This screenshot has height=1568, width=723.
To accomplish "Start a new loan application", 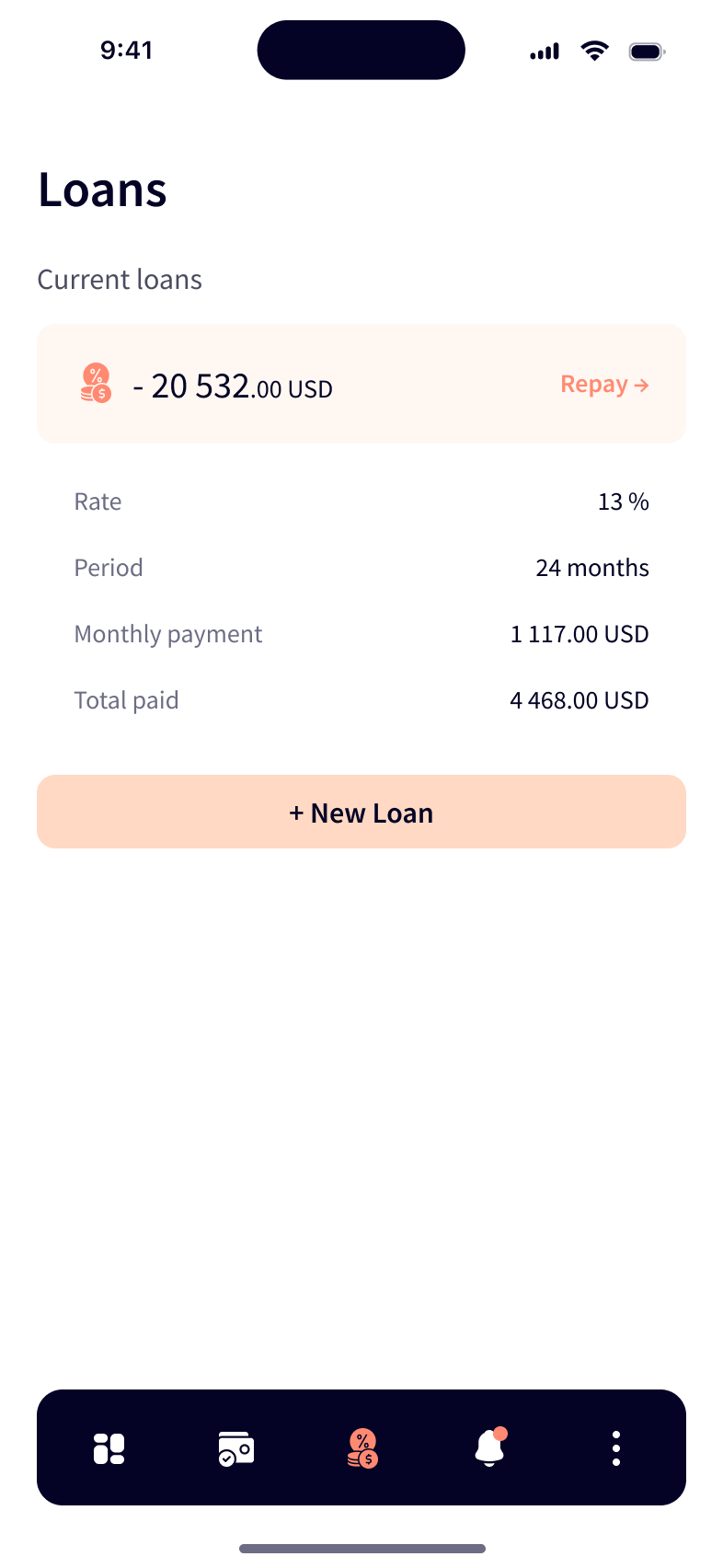I will [361, 812].
